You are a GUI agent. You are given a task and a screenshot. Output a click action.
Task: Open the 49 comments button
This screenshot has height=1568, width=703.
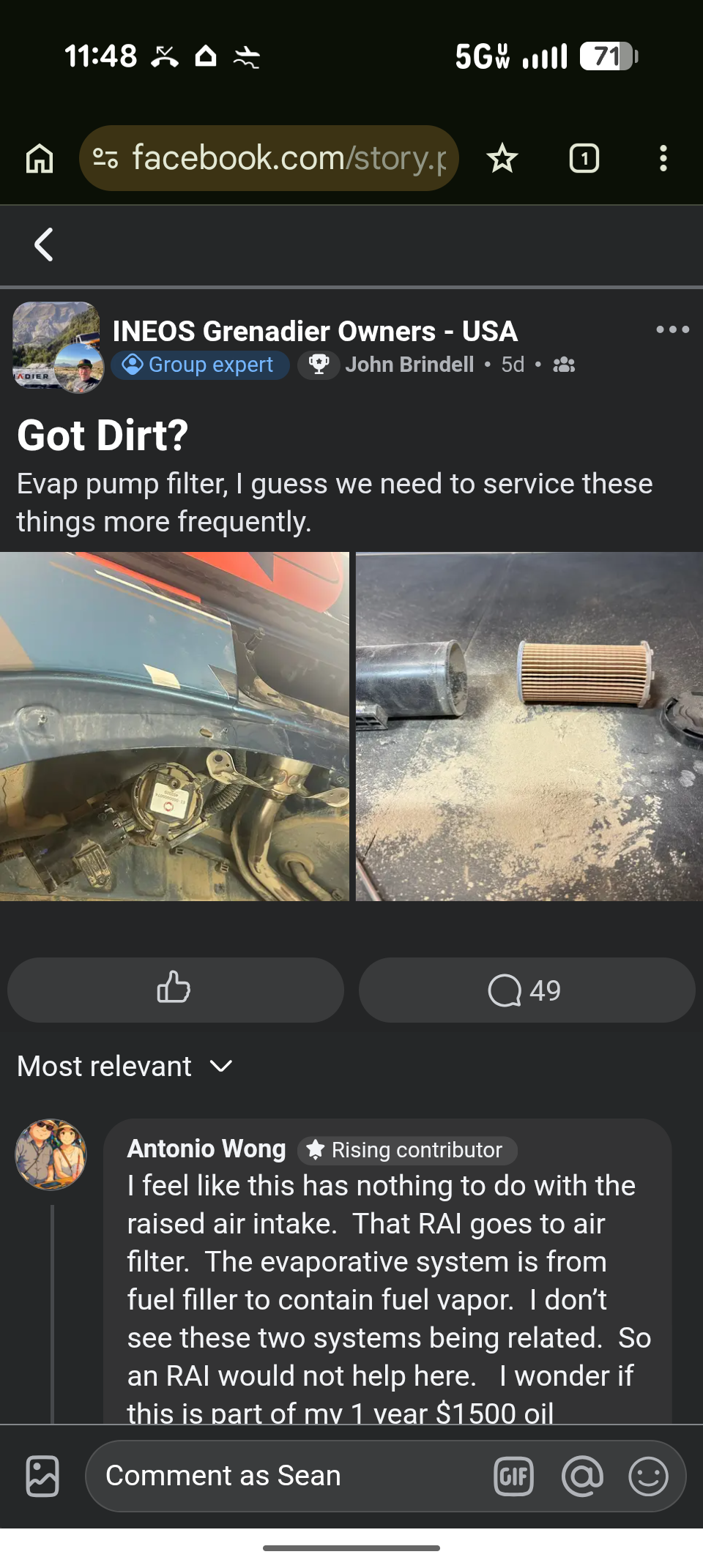point(526,990)
